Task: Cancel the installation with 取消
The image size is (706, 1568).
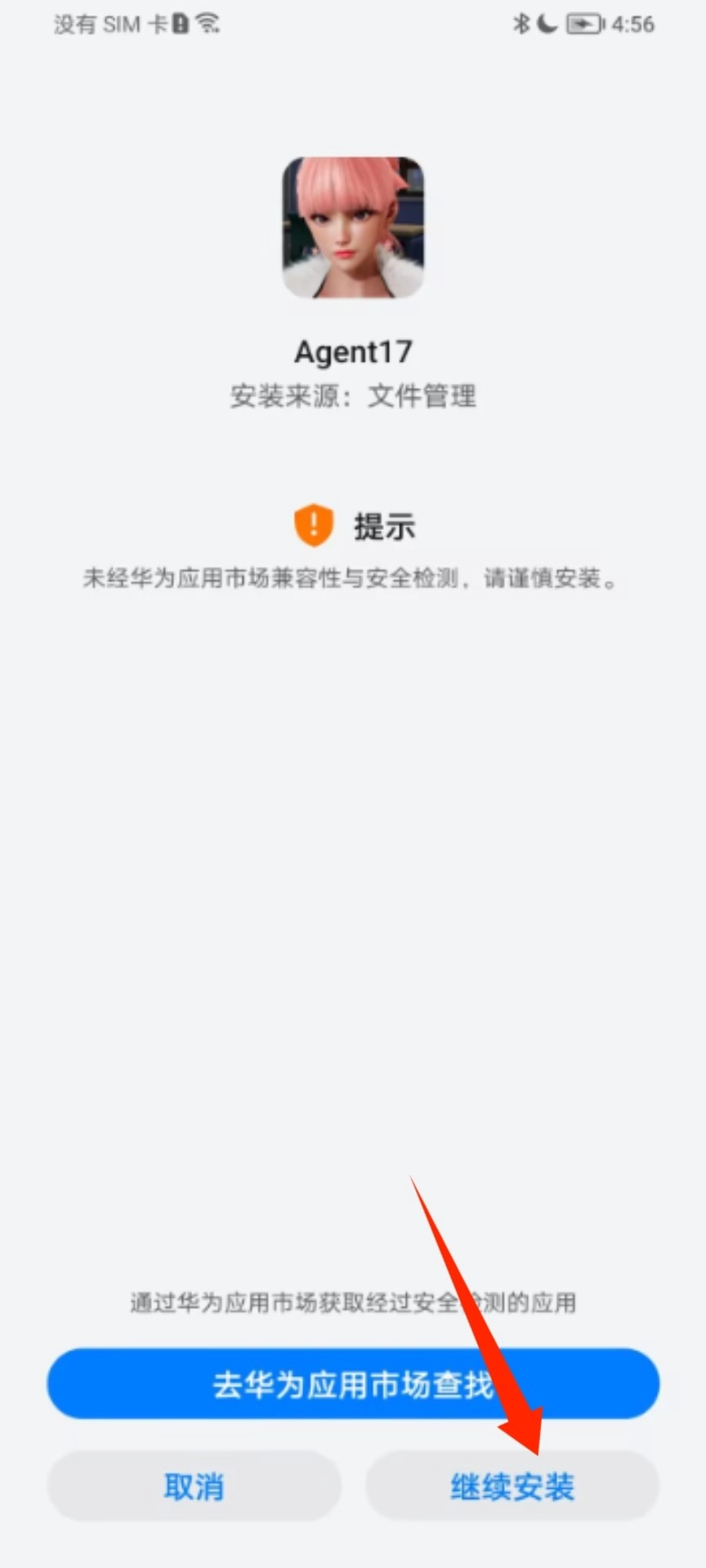Action: pos(194,1486)
